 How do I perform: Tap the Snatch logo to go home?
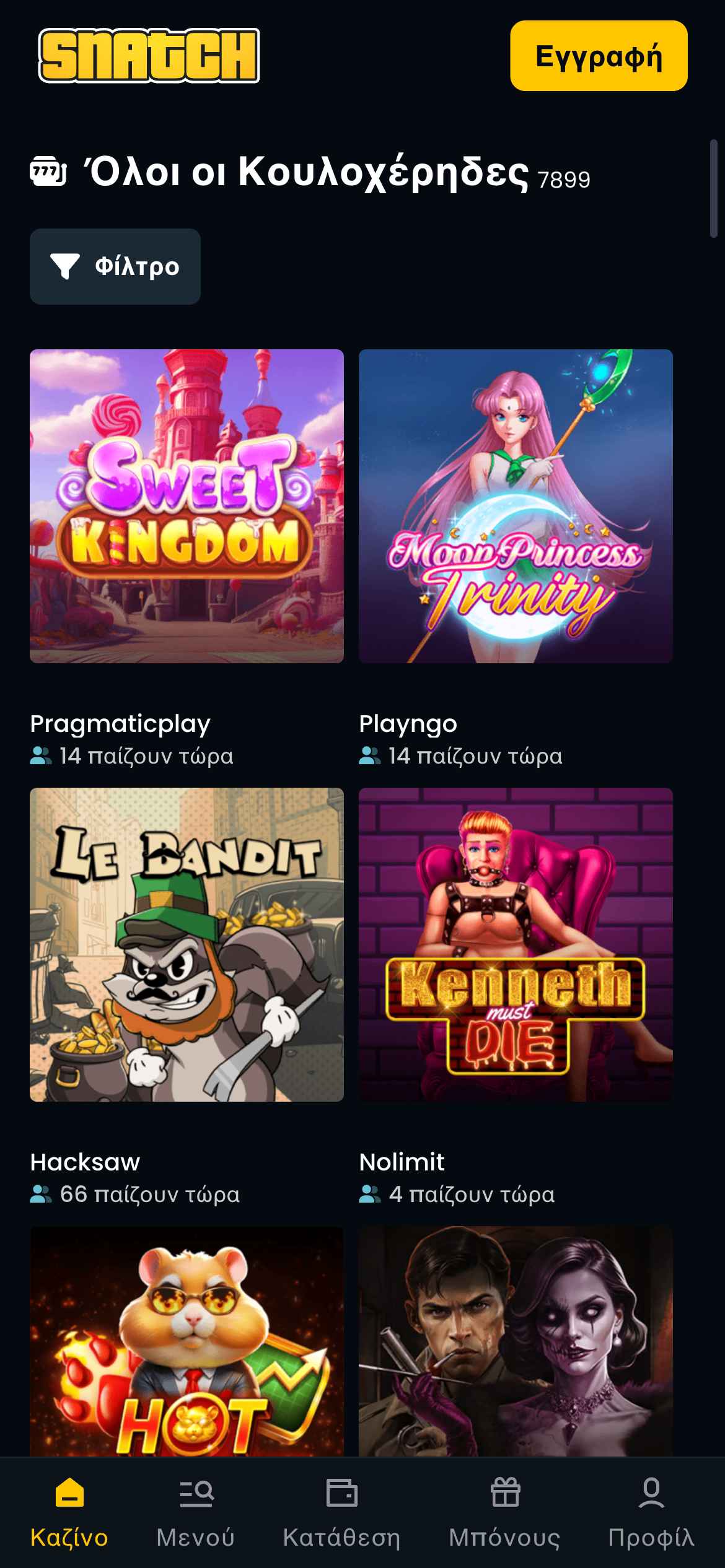point(149,56)
